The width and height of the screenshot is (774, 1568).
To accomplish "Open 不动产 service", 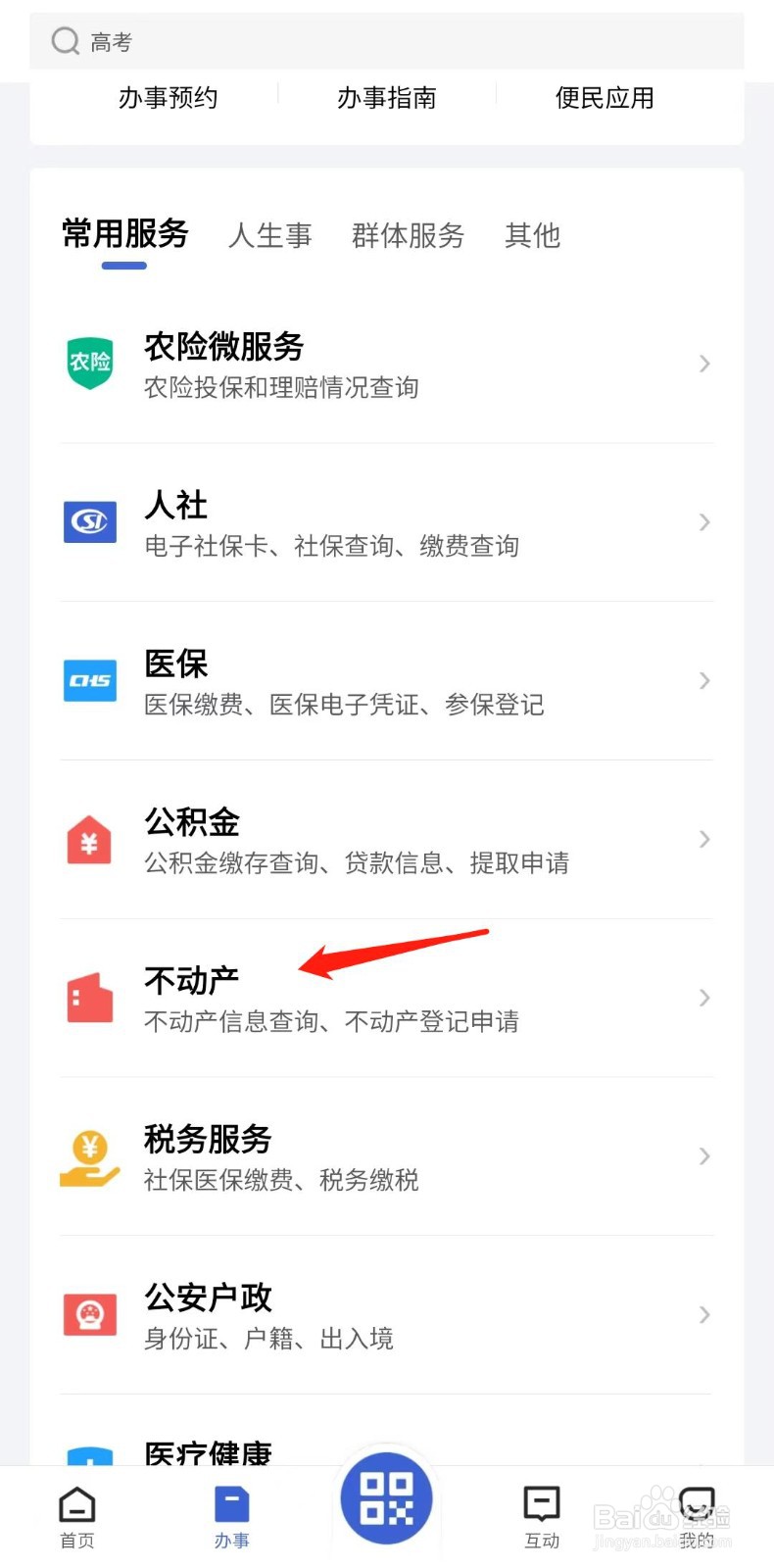I will point(387,999).
